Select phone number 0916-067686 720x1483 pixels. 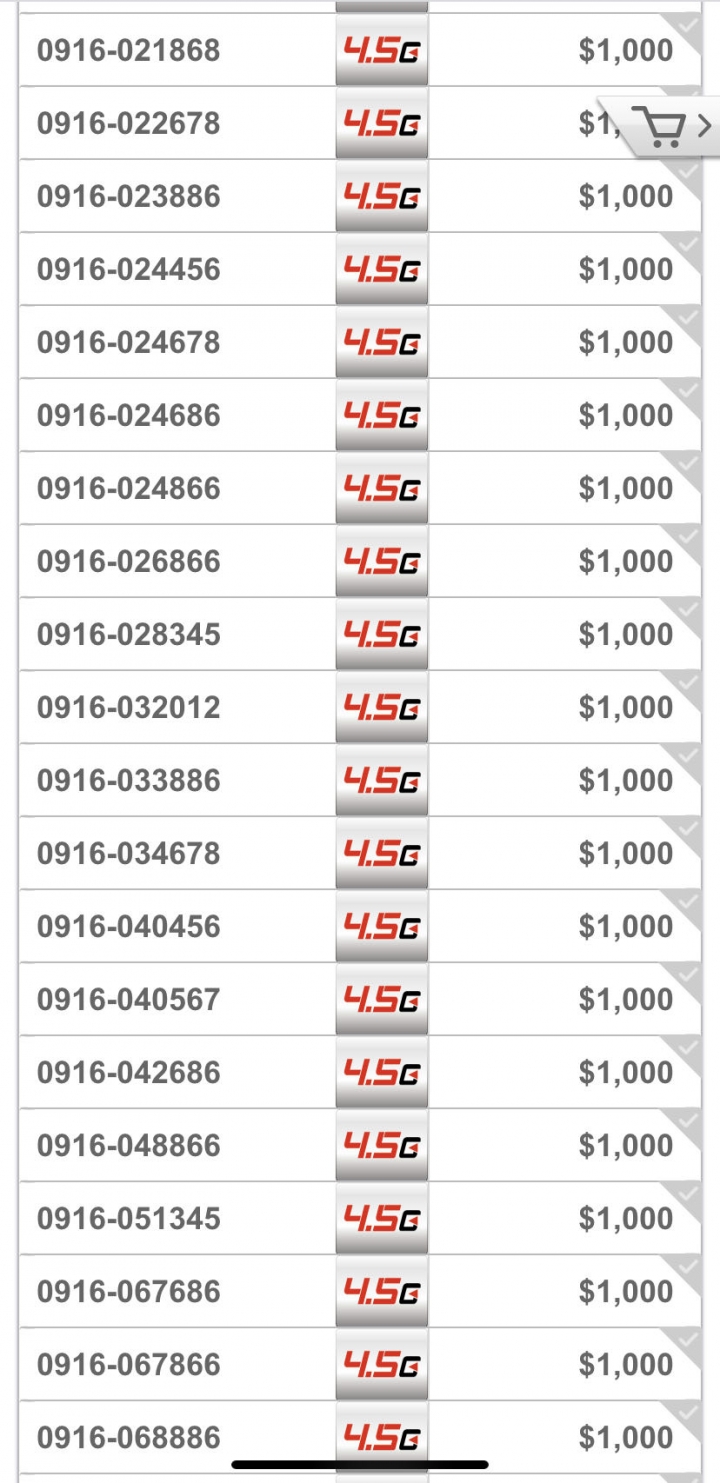click(360, 1291)
